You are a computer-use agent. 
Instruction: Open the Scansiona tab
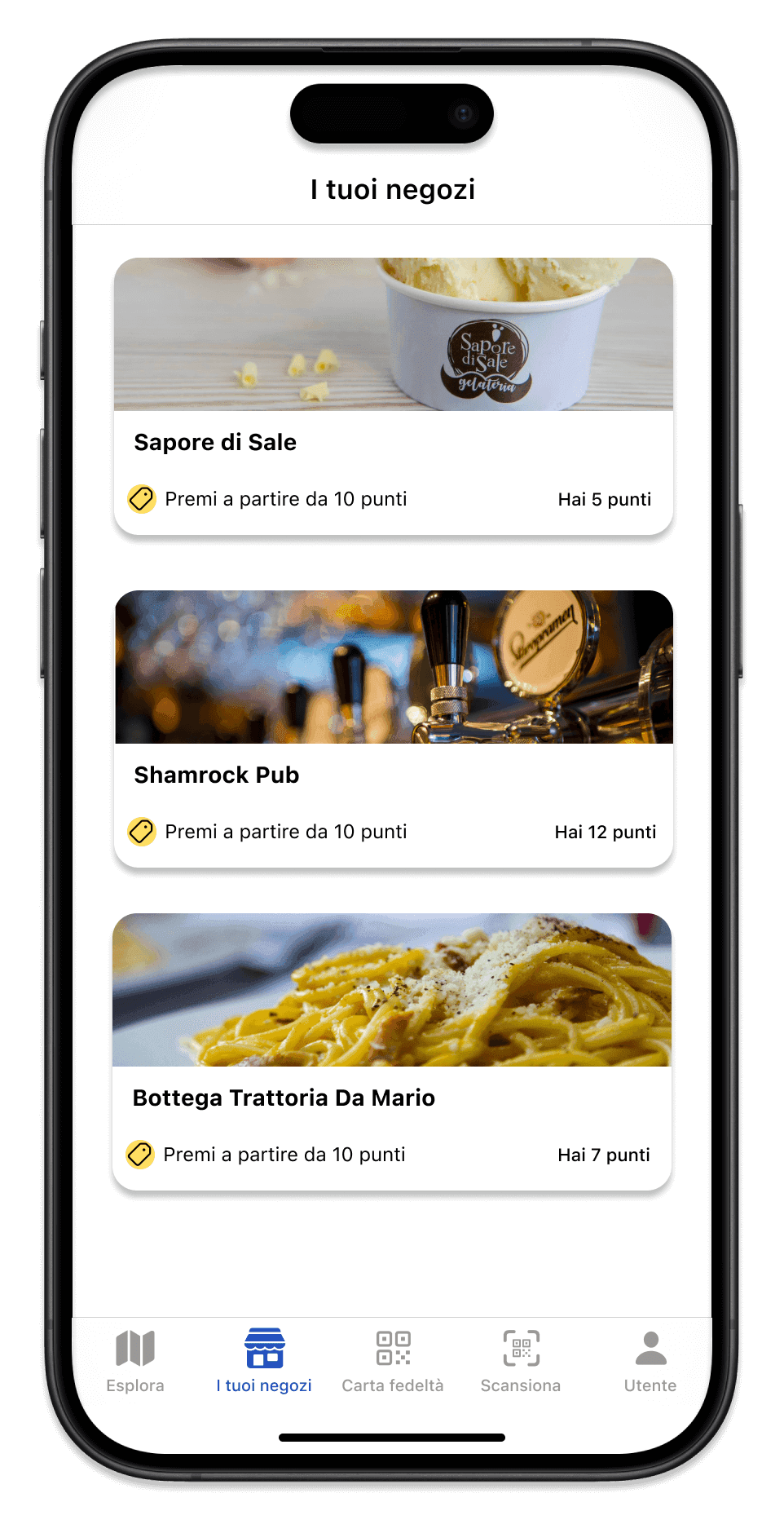[521, 1360]
